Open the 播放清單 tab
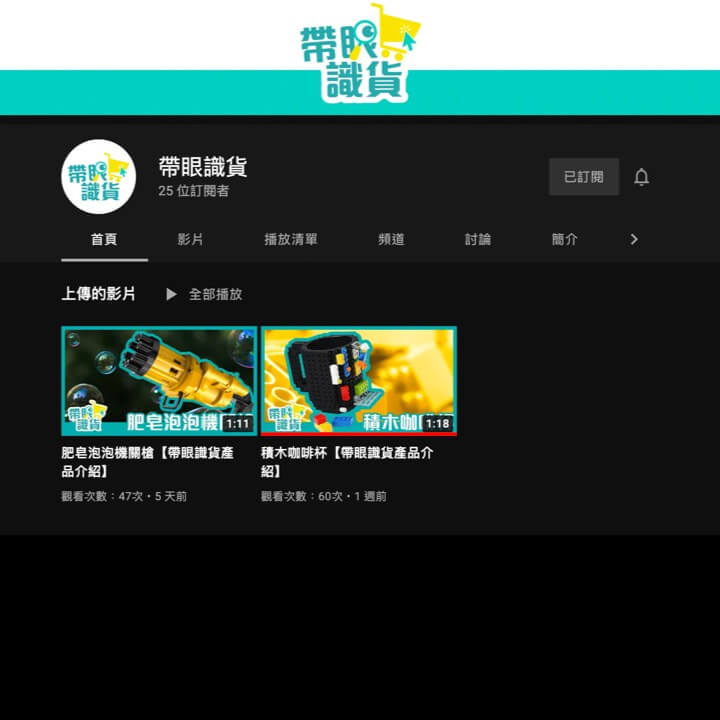This screenshot has width=720, height=720. (x=291, y=239)
